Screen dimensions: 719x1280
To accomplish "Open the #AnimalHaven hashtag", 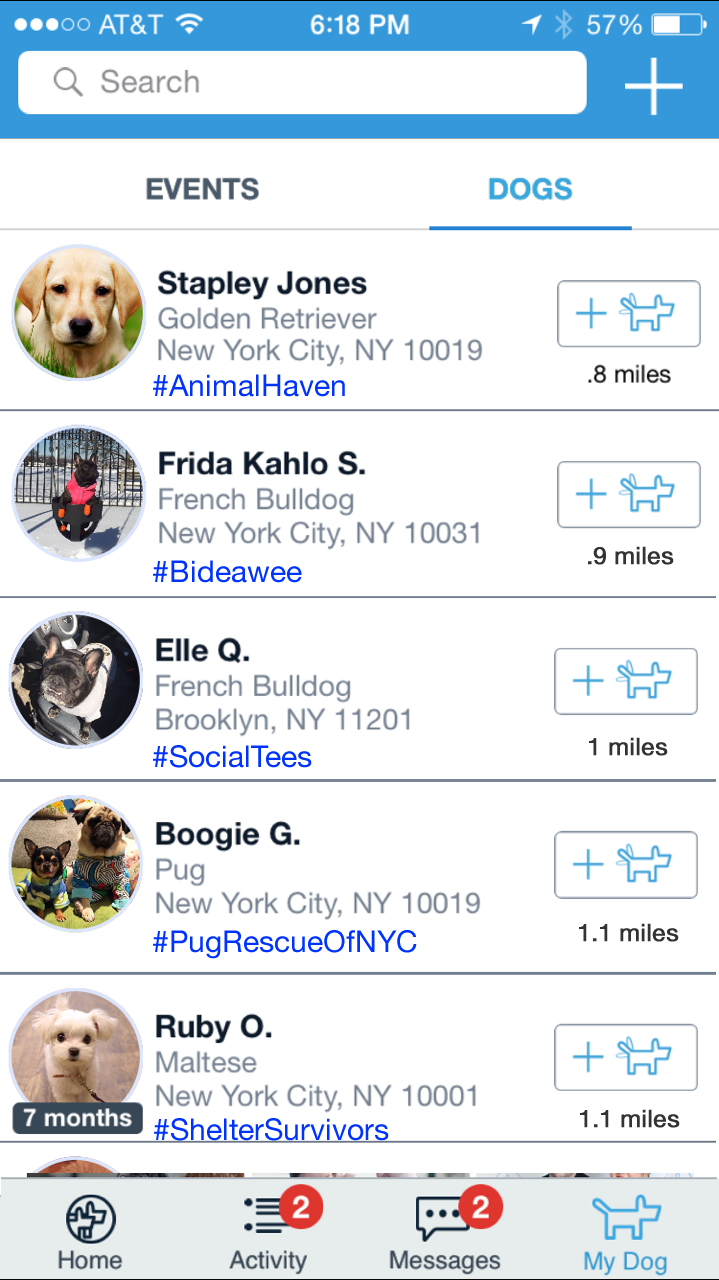I will coord(249,386).
